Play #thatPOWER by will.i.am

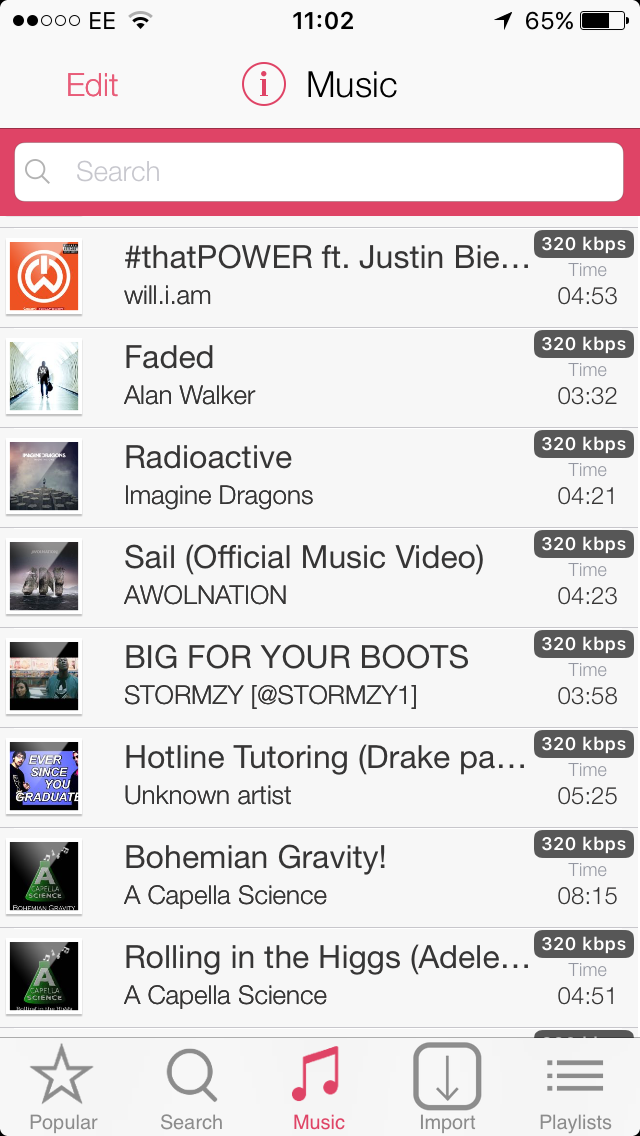pos(320,277)
